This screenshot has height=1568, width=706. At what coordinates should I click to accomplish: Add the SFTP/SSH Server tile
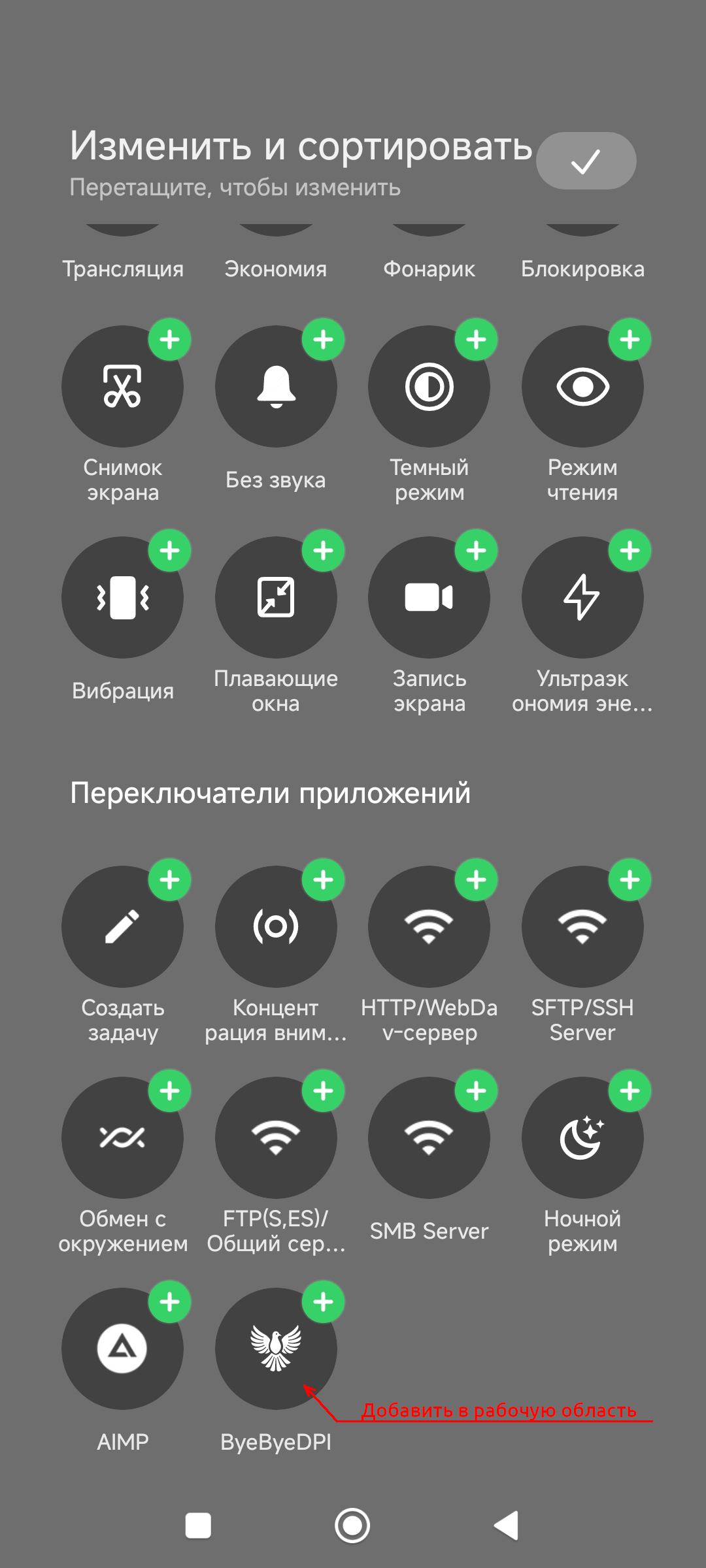[630, 880]
